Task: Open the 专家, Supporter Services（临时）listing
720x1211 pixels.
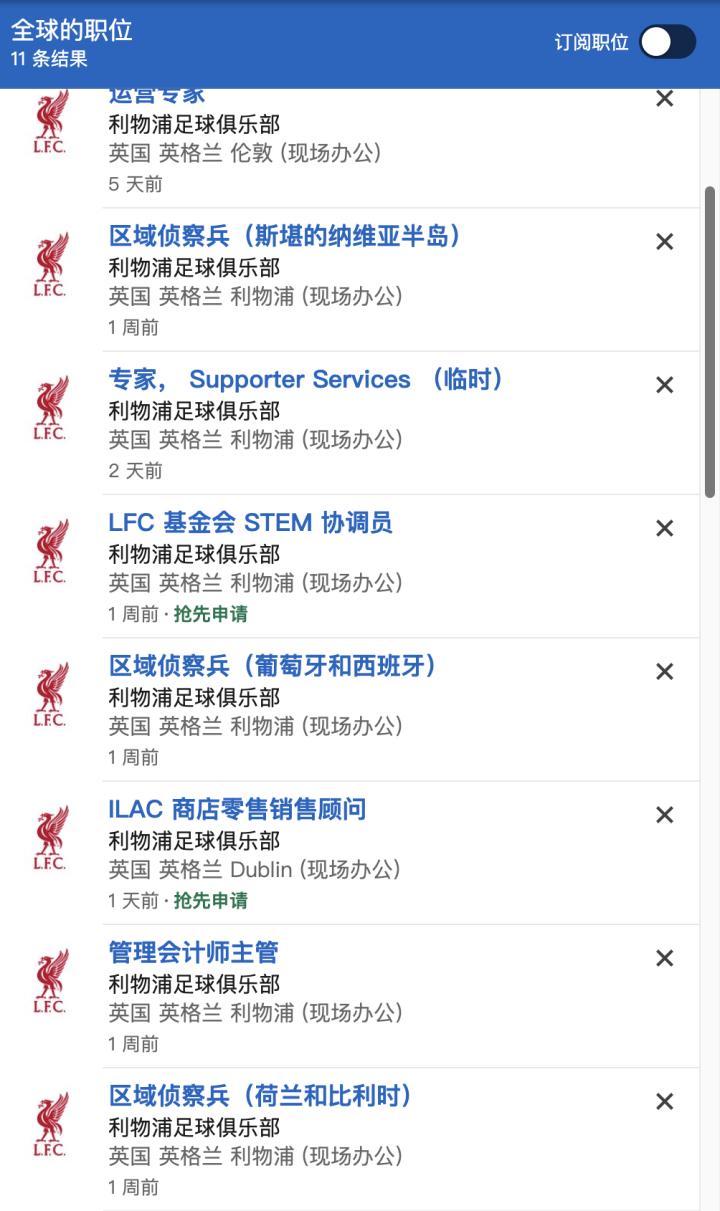Action: click(x=306, y=380)
